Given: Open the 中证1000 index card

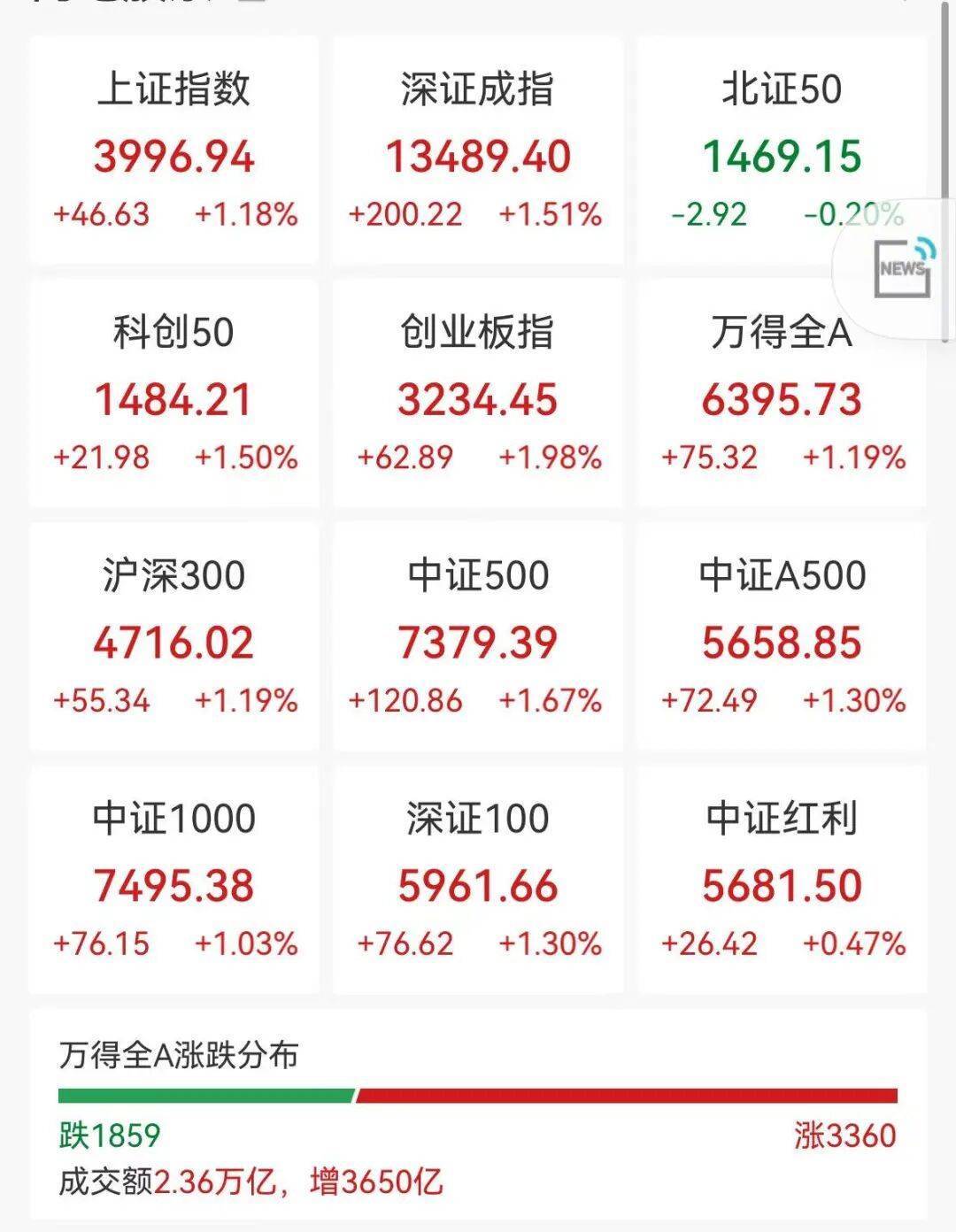Looking at the screenshot, I should tap(174, 881).
